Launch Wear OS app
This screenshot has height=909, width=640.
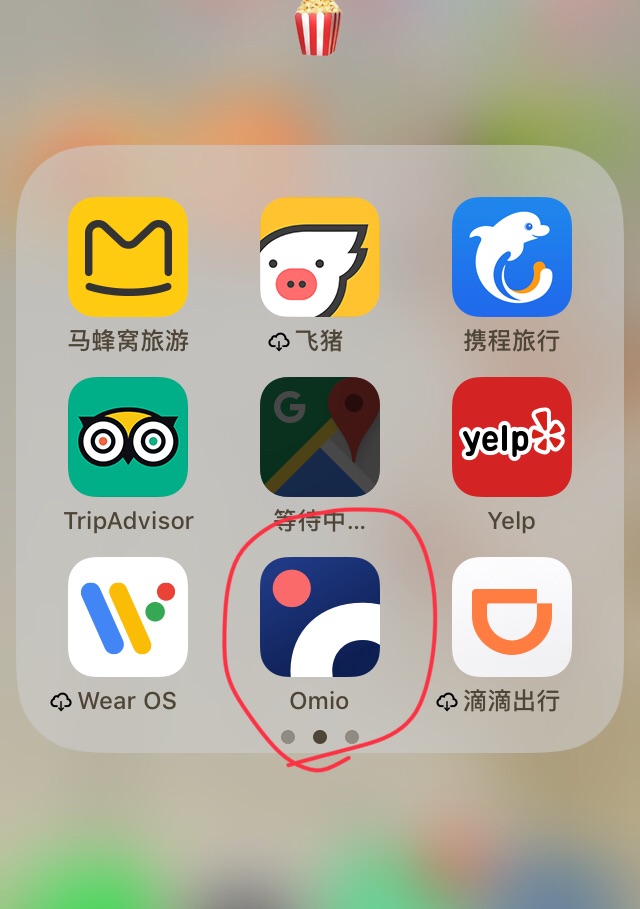coord(128,617)
